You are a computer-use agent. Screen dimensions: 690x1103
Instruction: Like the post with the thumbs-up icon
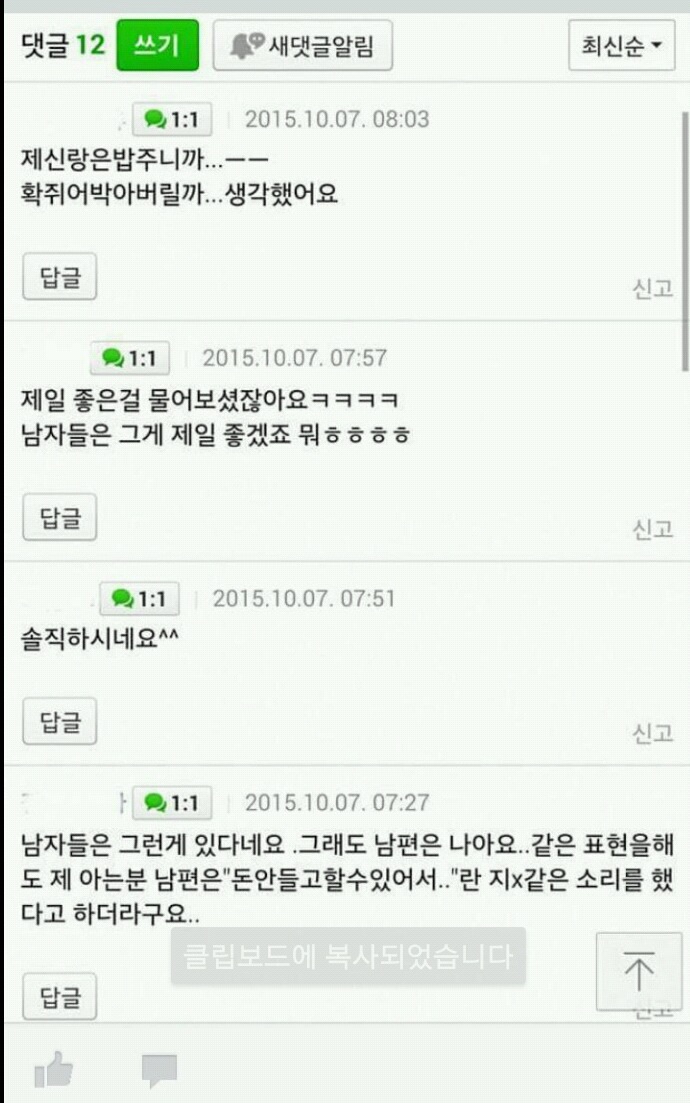pos(54,1071)
